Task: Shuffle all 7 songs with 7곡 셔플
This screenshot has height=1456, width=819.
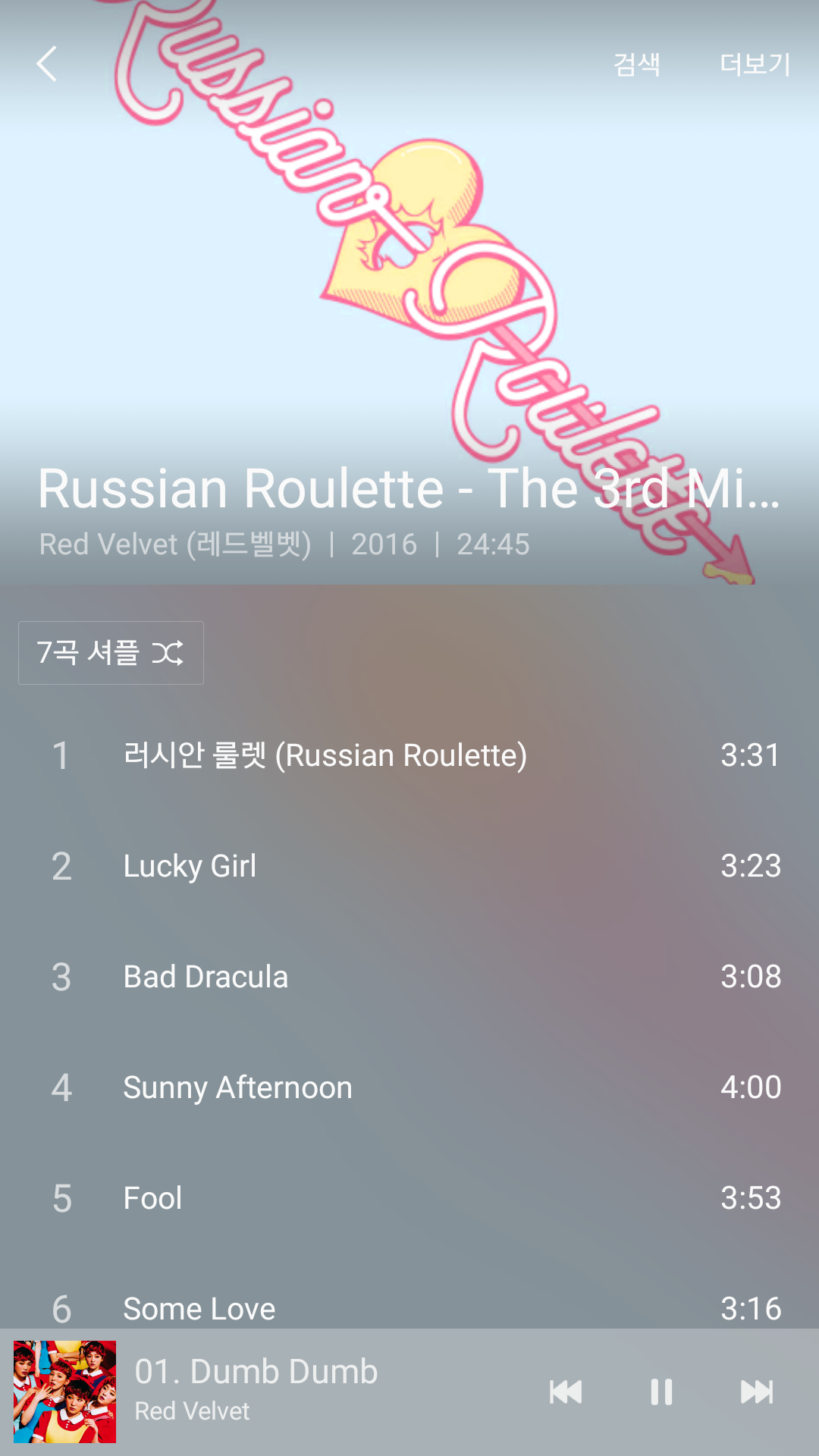Action: [111, 653]
